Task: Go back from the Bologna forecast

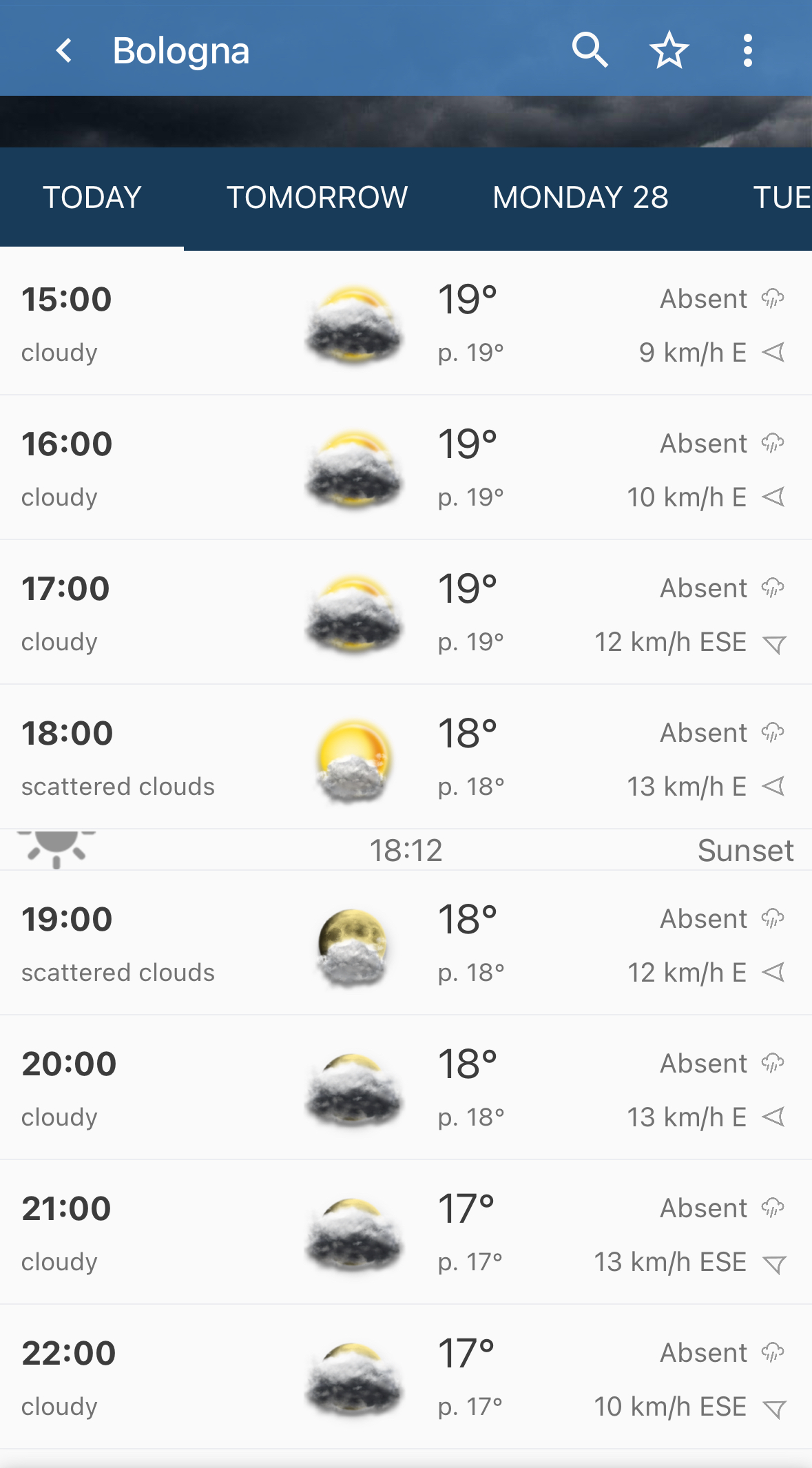Action: [x=64, y=50]
